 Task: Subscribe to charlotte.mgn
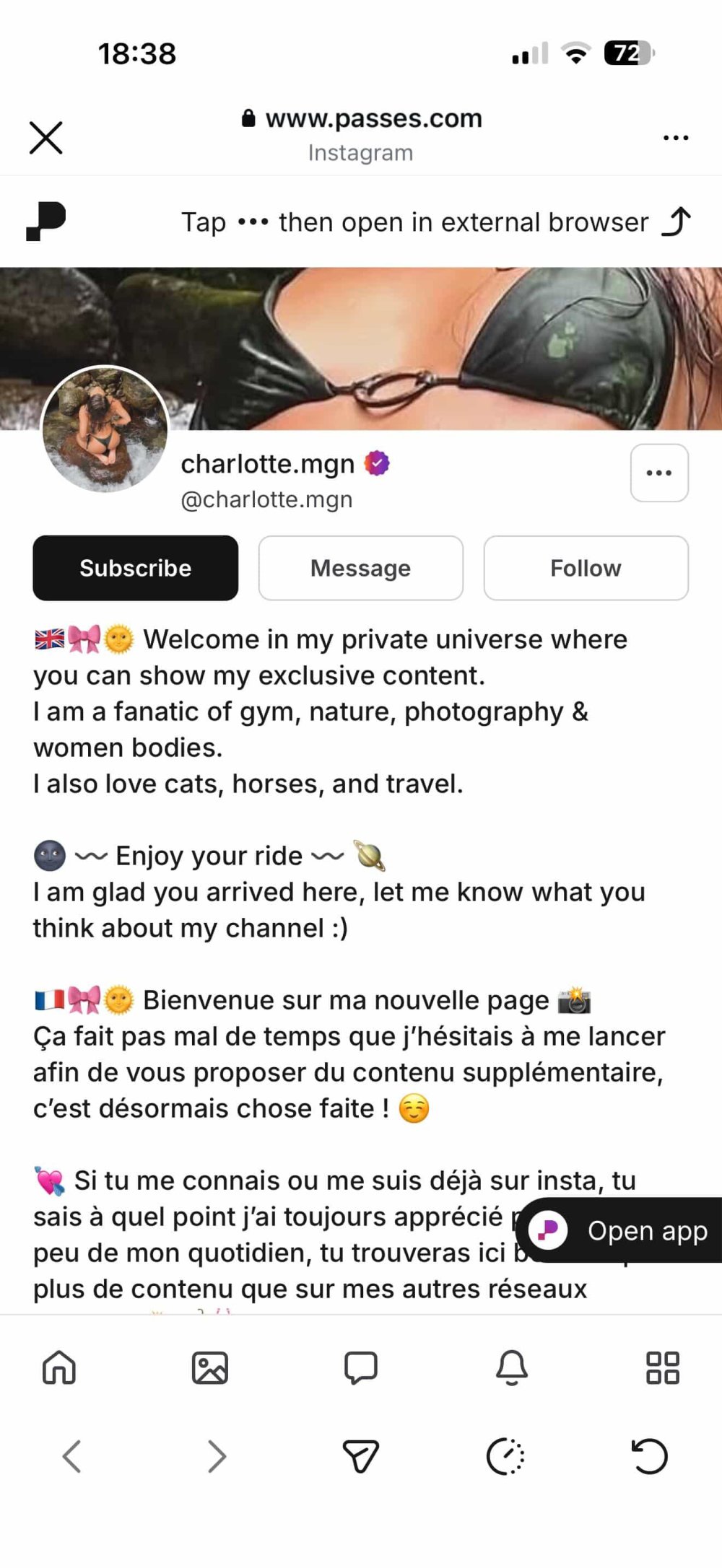(x=136, y=568)
